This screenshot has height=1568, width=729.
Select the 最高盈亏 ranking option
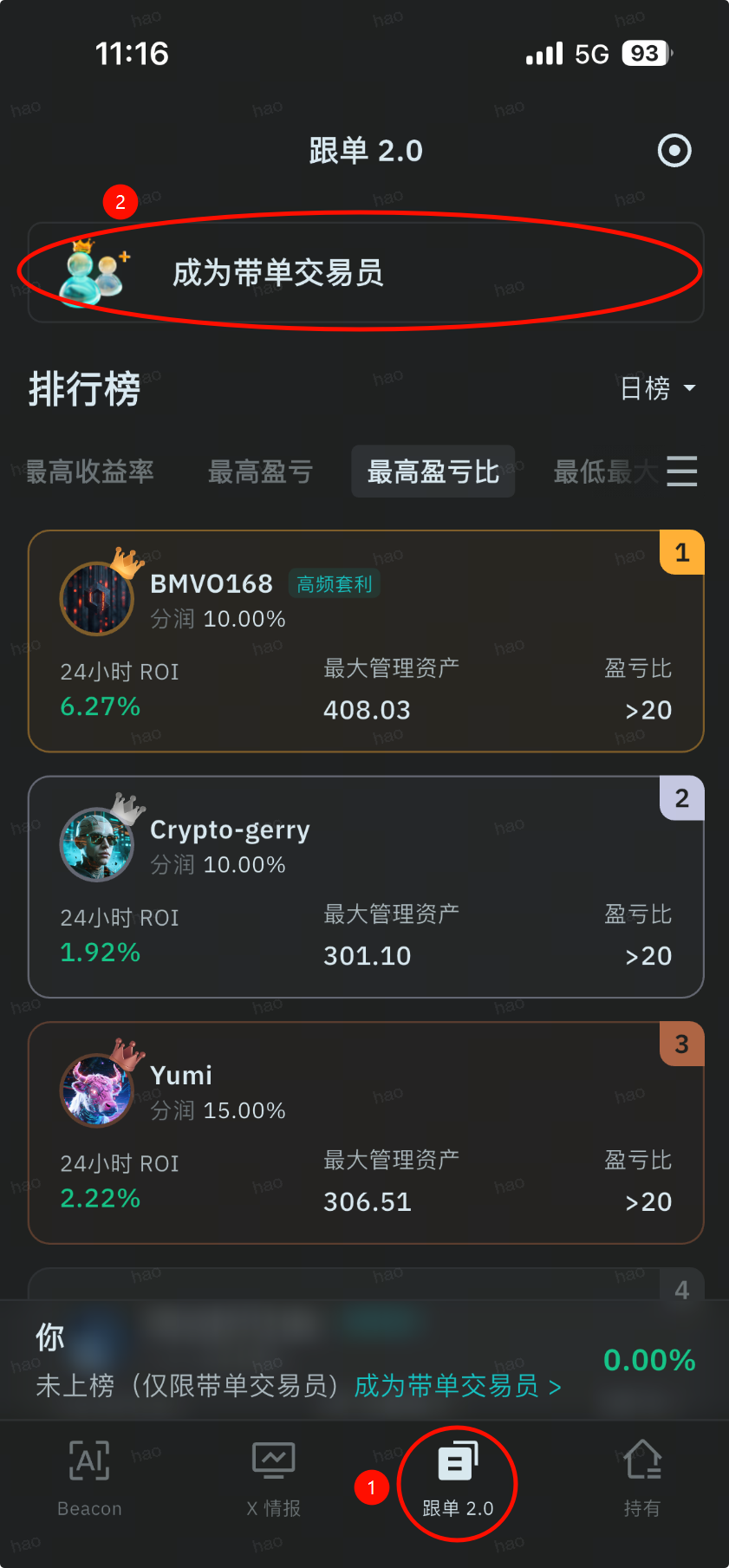click(x=260, y=472)
